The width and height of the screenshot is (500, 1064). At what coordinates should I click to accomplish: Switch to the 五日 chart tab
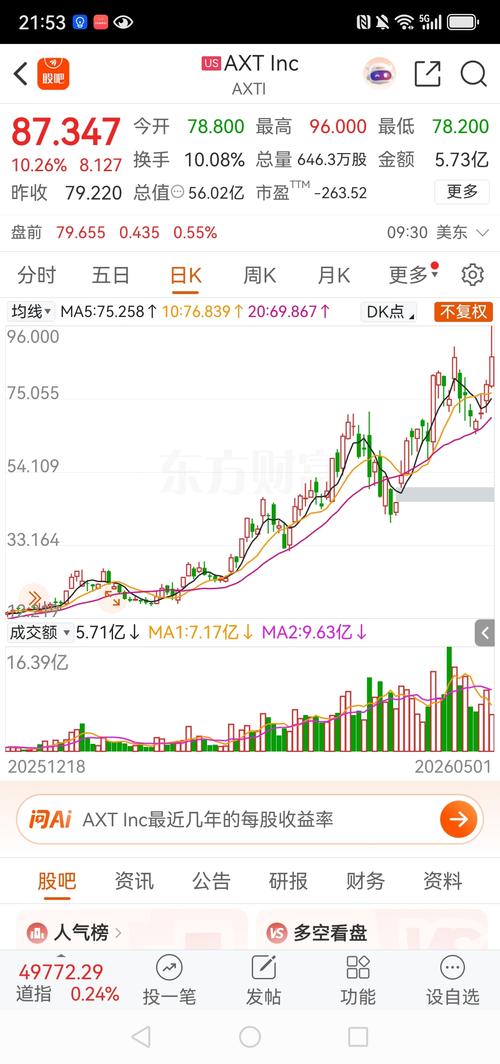tap(111, 276)
